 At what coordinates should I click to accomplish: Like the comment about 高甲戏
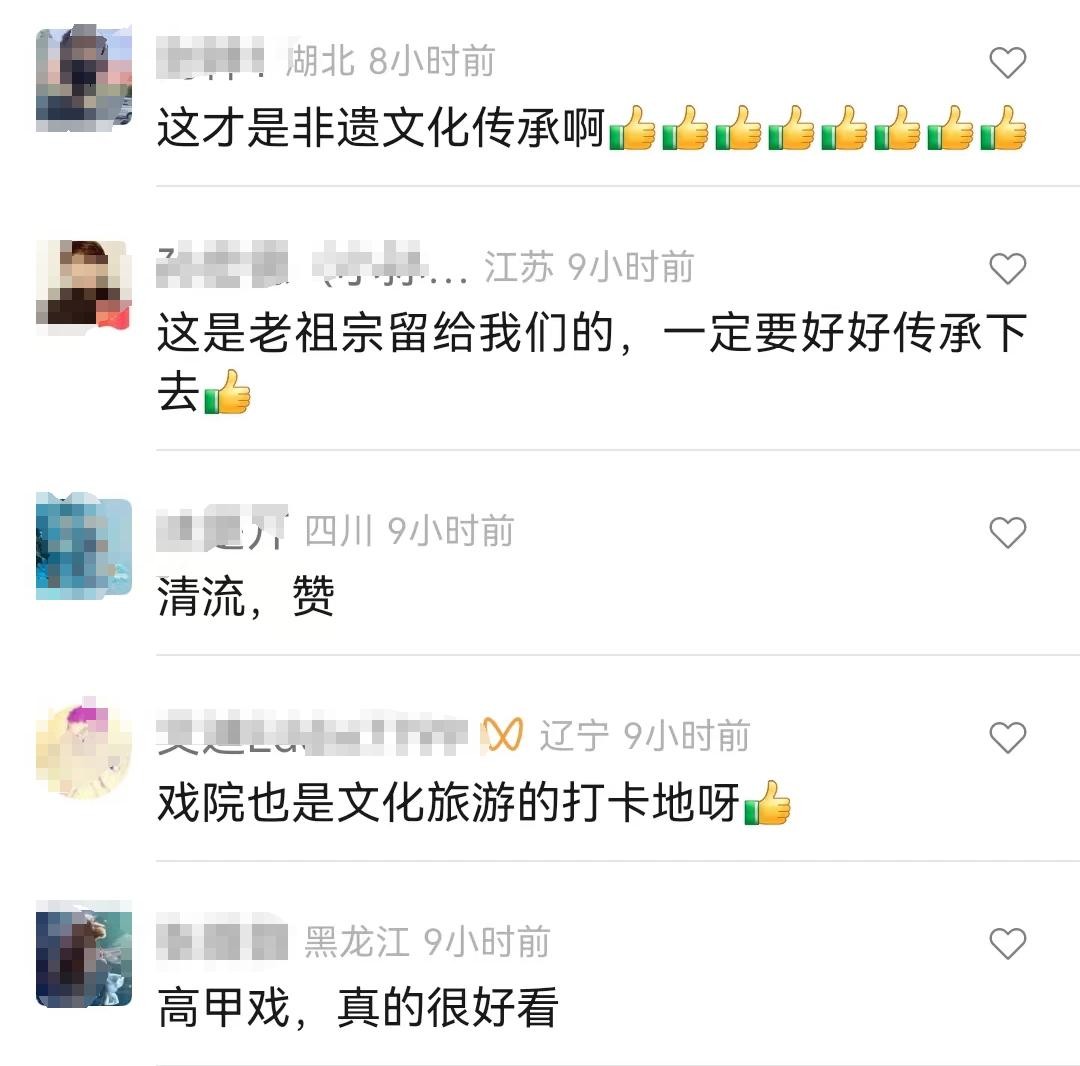(1007, 944)
